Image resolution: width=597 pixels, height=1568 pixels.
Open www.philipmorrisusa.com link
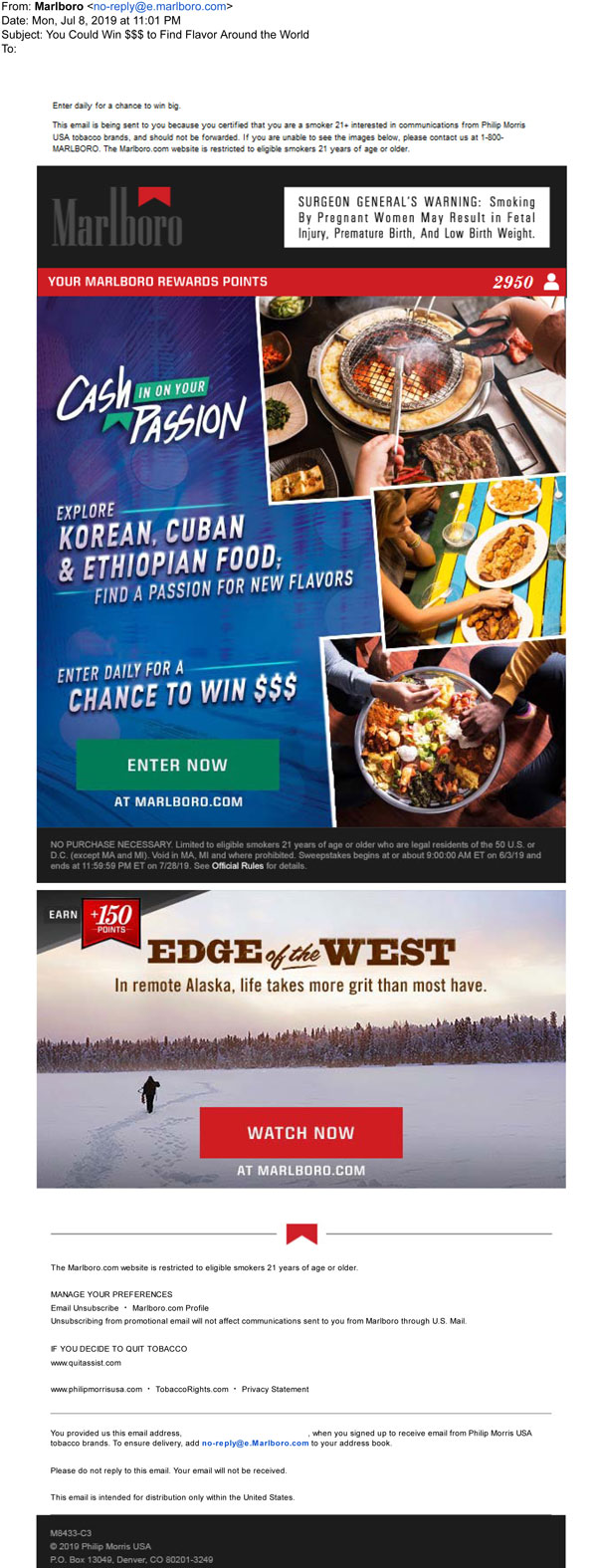click(x=97, y=1389)
